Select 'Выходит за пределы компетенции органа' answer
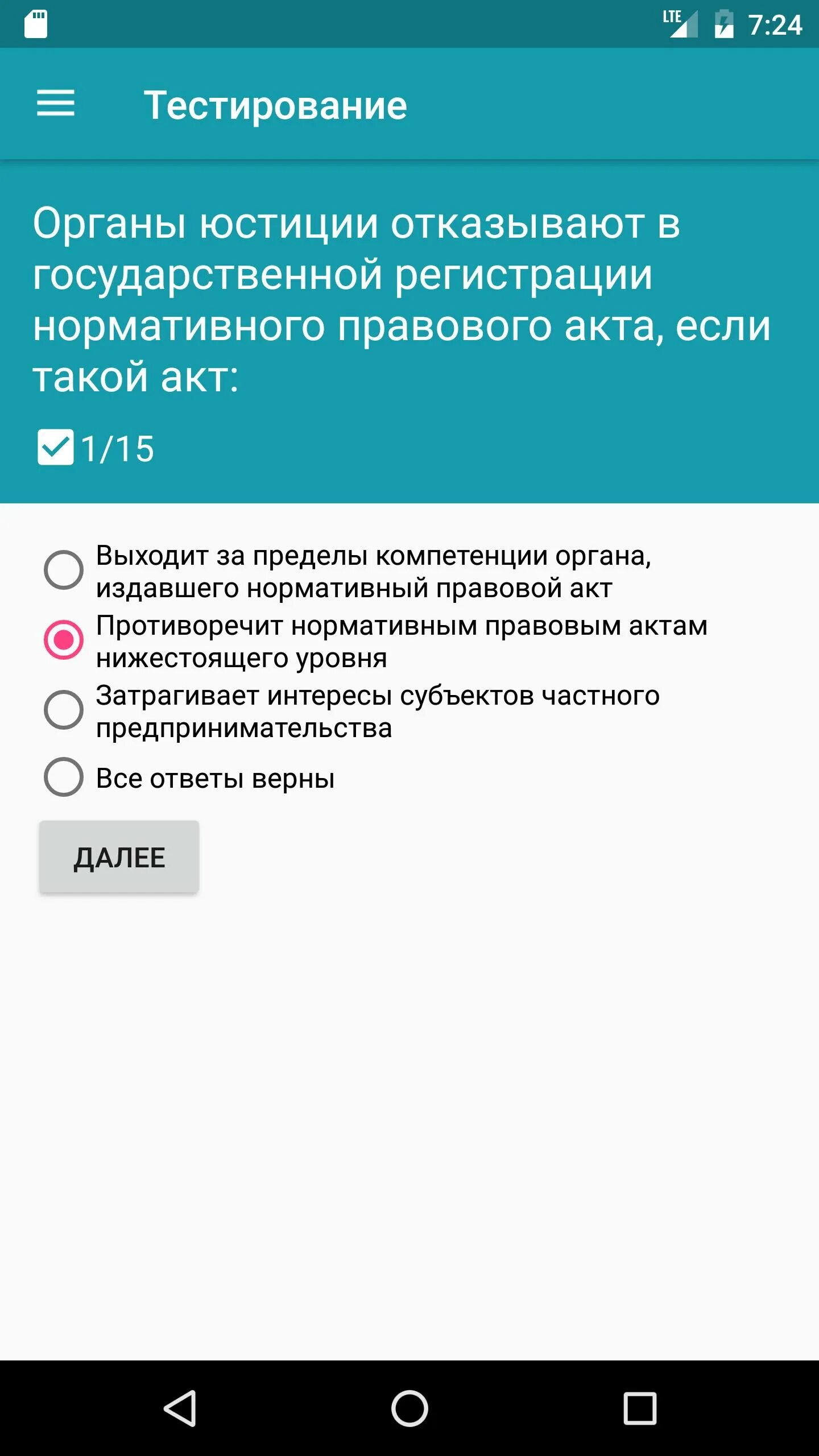The image size is (819, 1456). tap(64, 570)
